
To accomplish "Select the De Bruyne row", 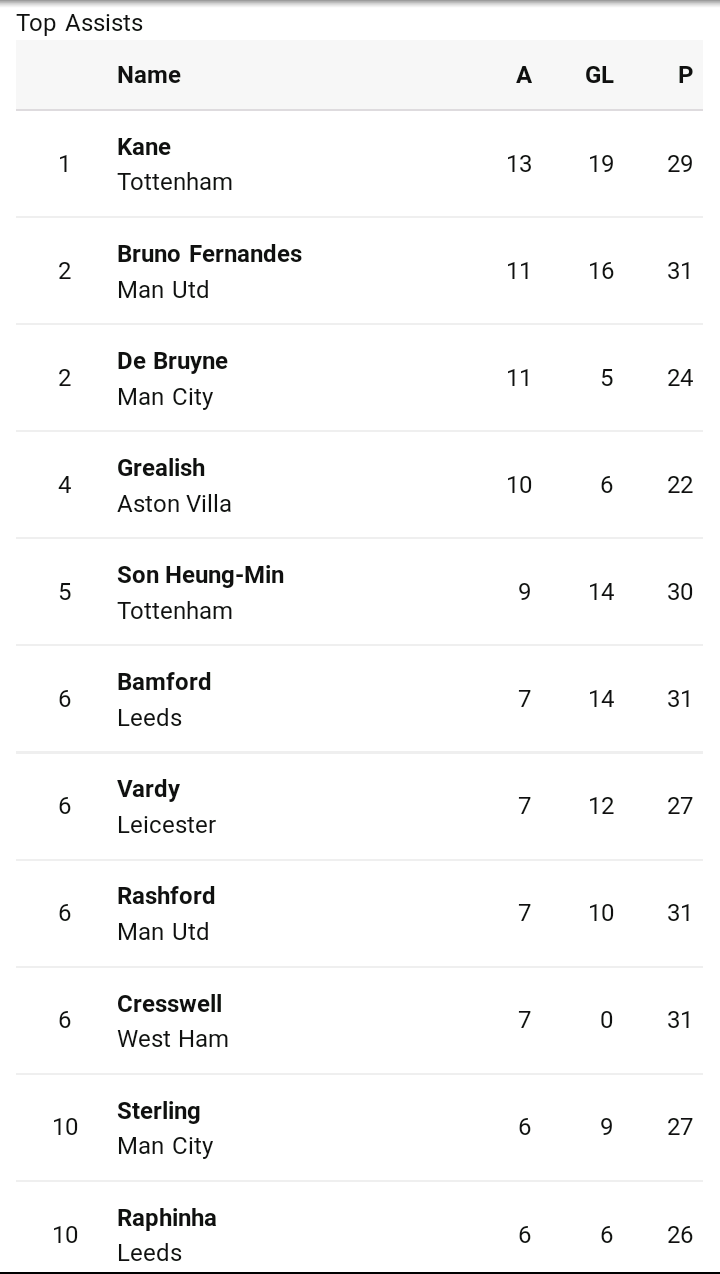I will [x=359, y=378].
